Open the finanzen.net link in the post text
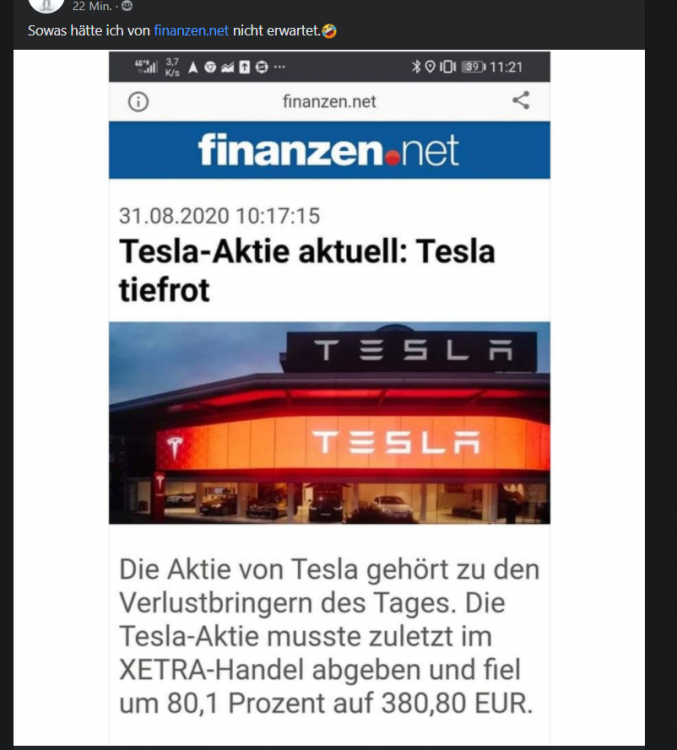This screenshot has width=677, height=750. (191, 31)
